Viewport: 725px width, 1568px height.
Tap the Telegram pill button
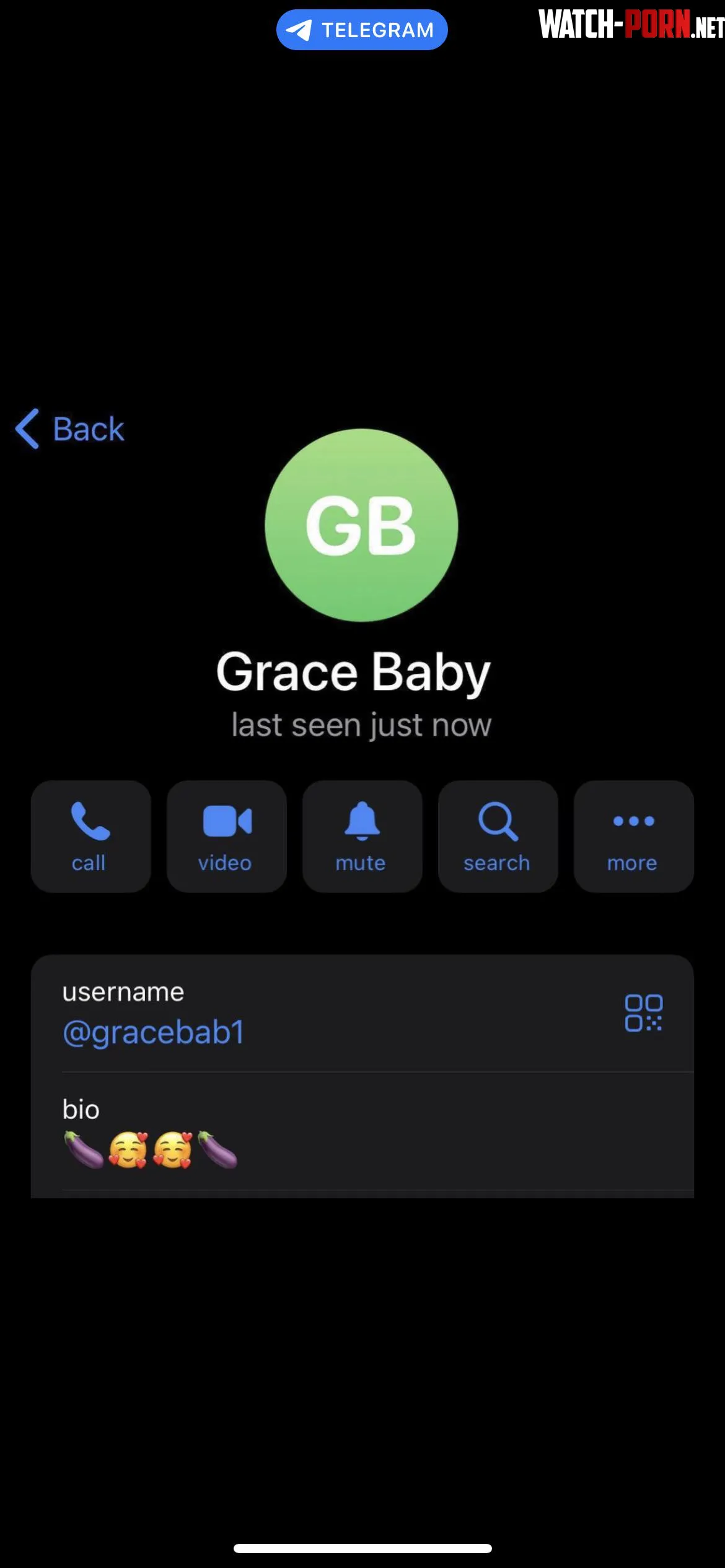(362, 30)
